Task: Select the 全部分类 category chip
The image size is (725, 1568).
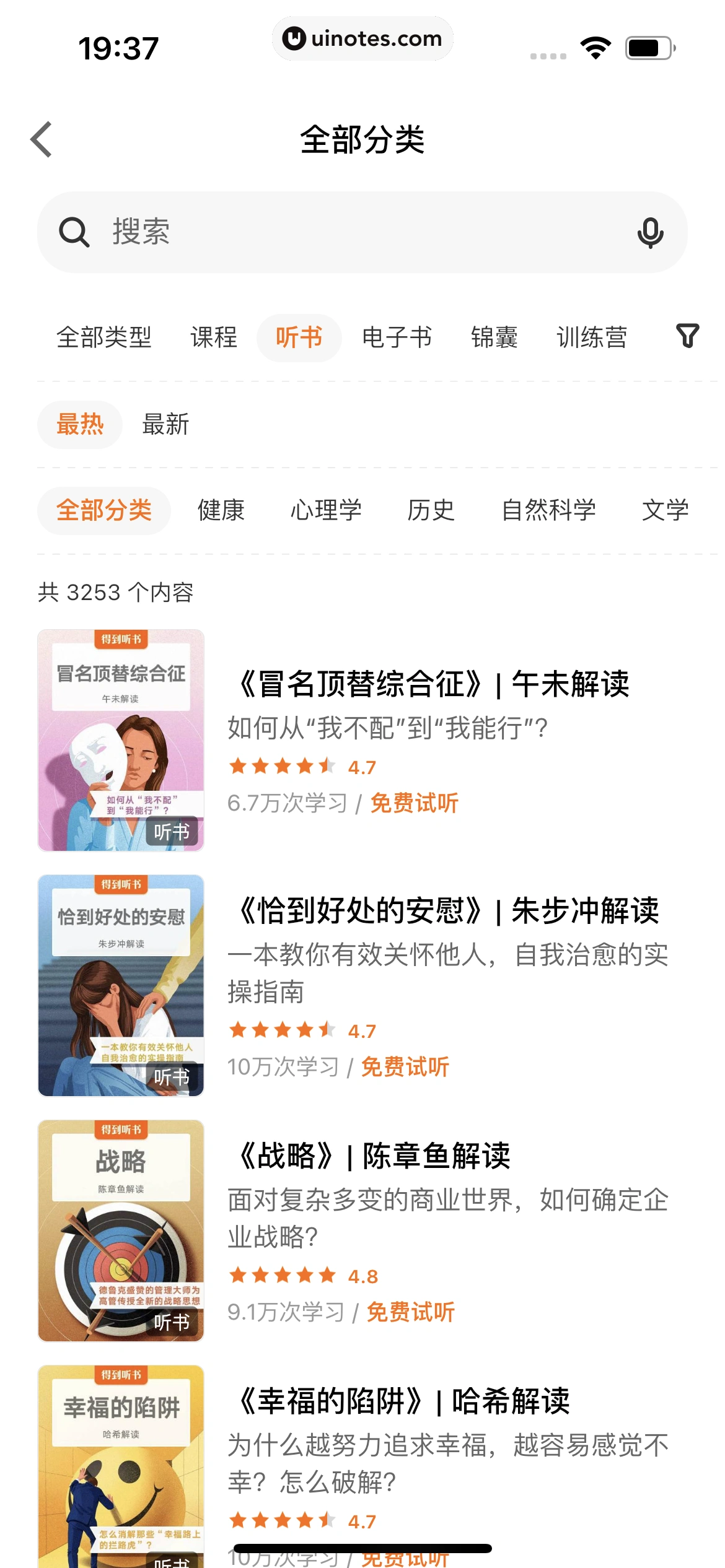Action: click(104, 511)
